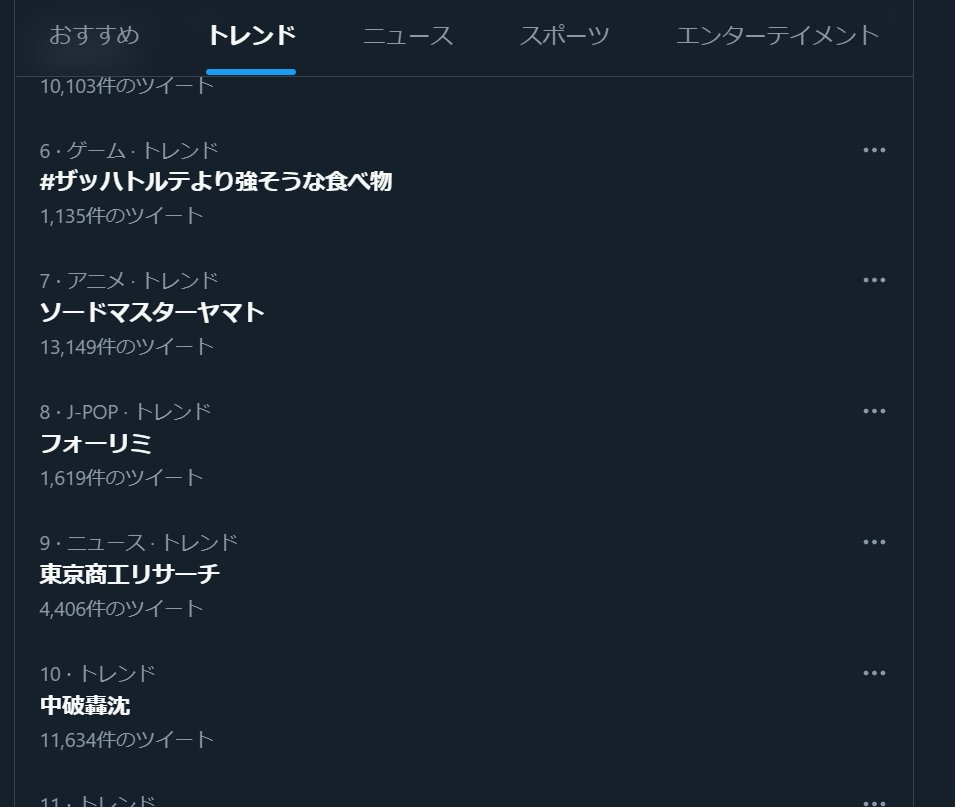Screen dimensions: 955x807
Task: Open the 中破轟沈 trend
Action: click(85, 706)
